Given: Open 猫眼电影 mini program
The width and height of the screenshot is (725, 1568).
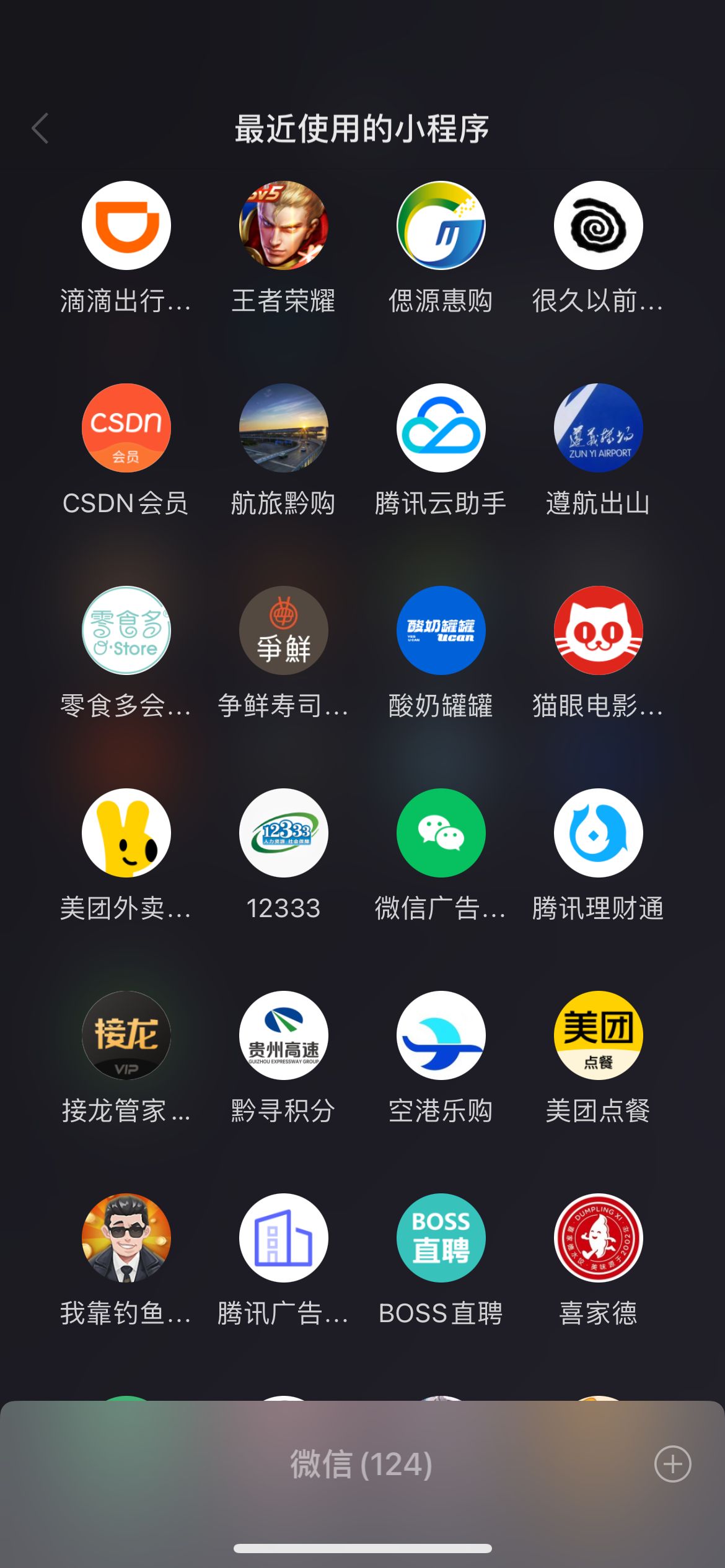Looking at the screenshot, I should (598, 630).
